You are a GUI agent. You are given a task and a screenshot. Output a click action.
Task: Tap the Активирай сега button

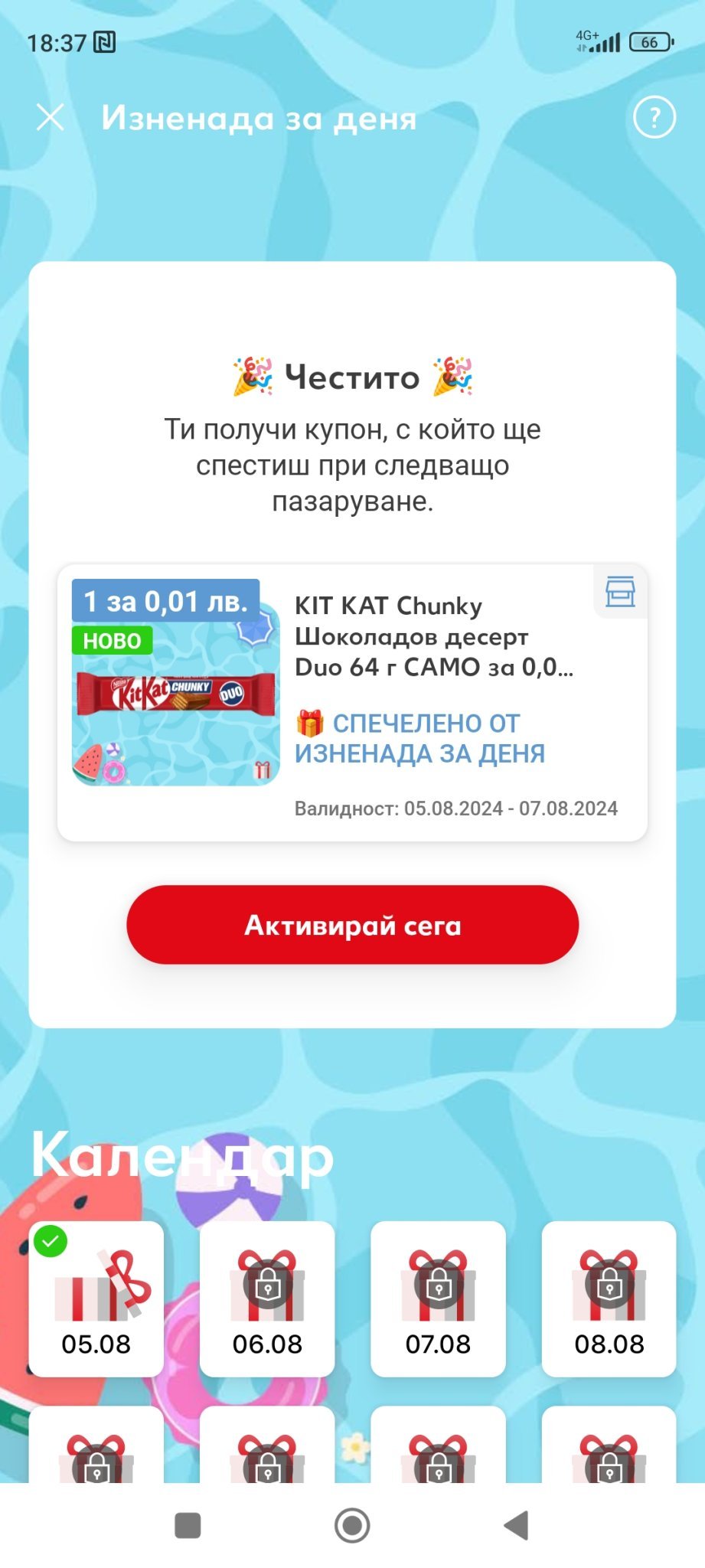[x=352, y=925]
